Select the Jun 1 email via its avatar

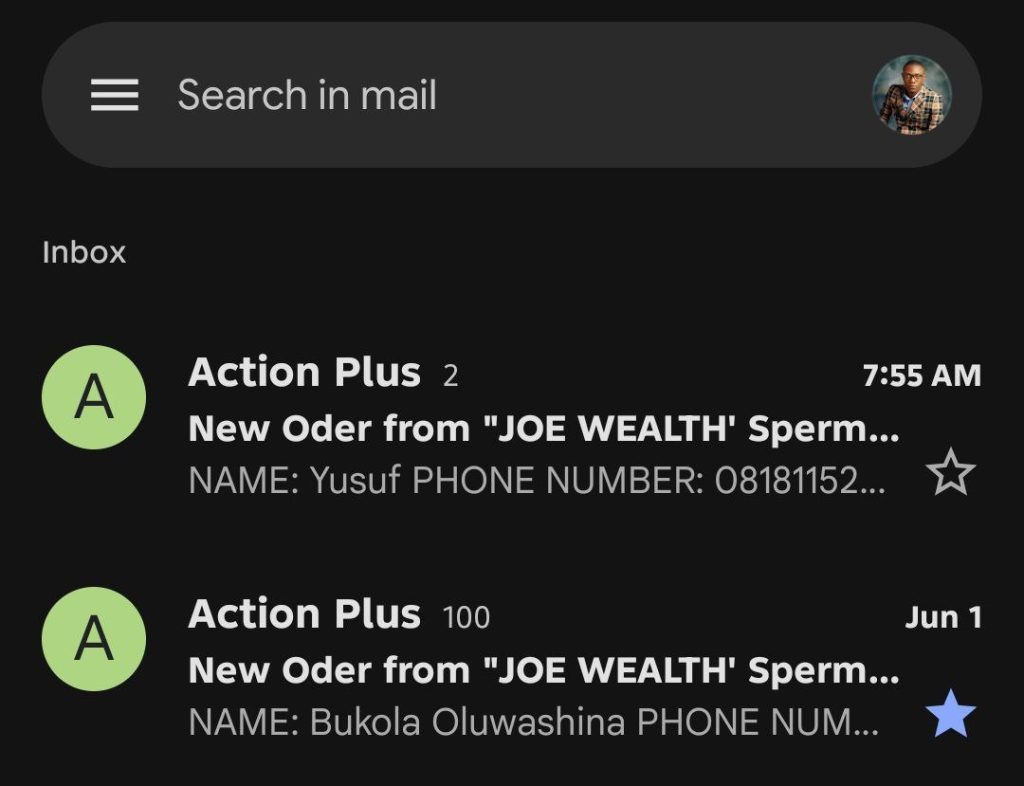94,639
